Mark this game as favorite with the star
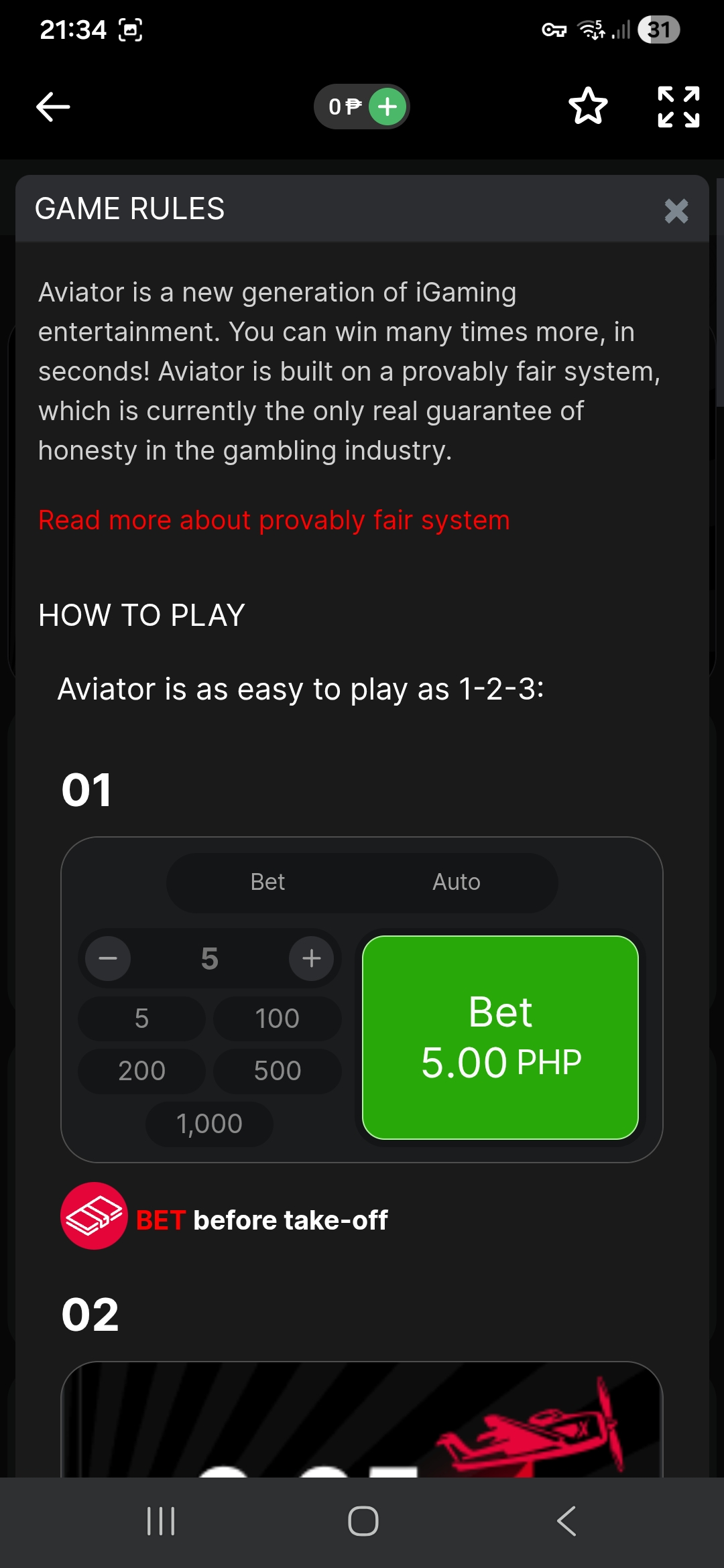The width and height of the screenshot is (724, 1568). 588,107
